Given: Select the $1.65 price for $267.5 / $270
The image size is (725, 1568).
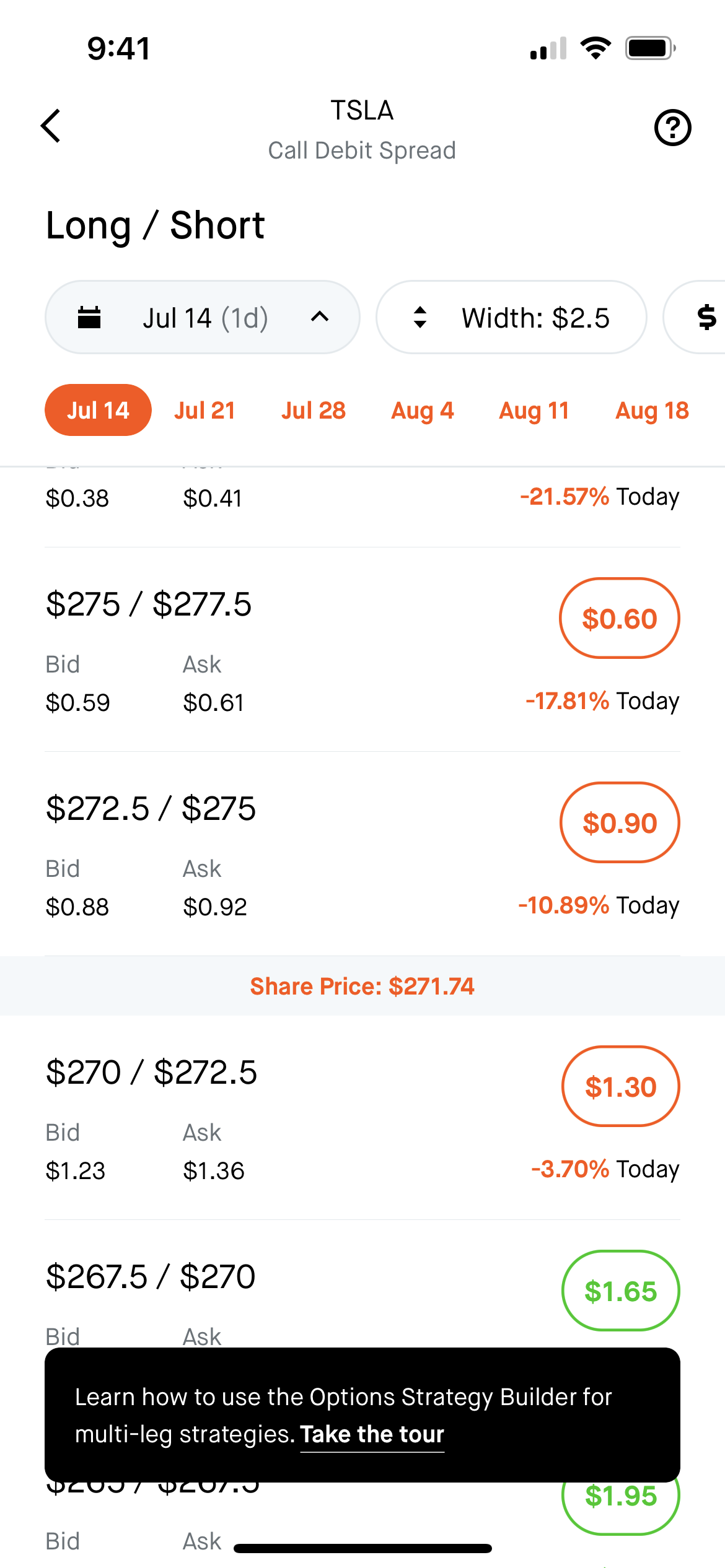Looking at the screenshot, I should point(620,1291).
